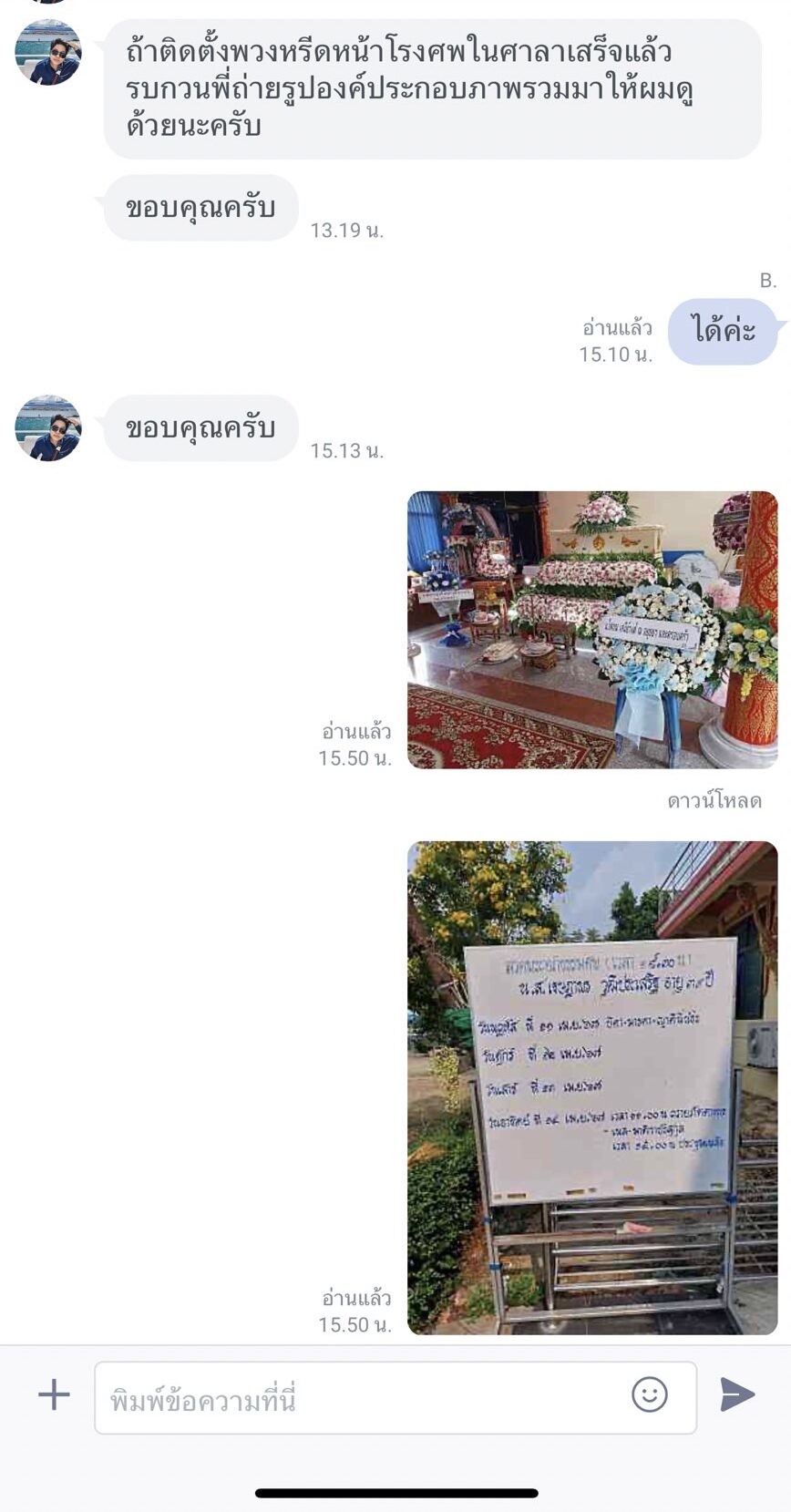791x1512 pixels.
Task: Open the plus attachment menu
Action: [54, 1394]
